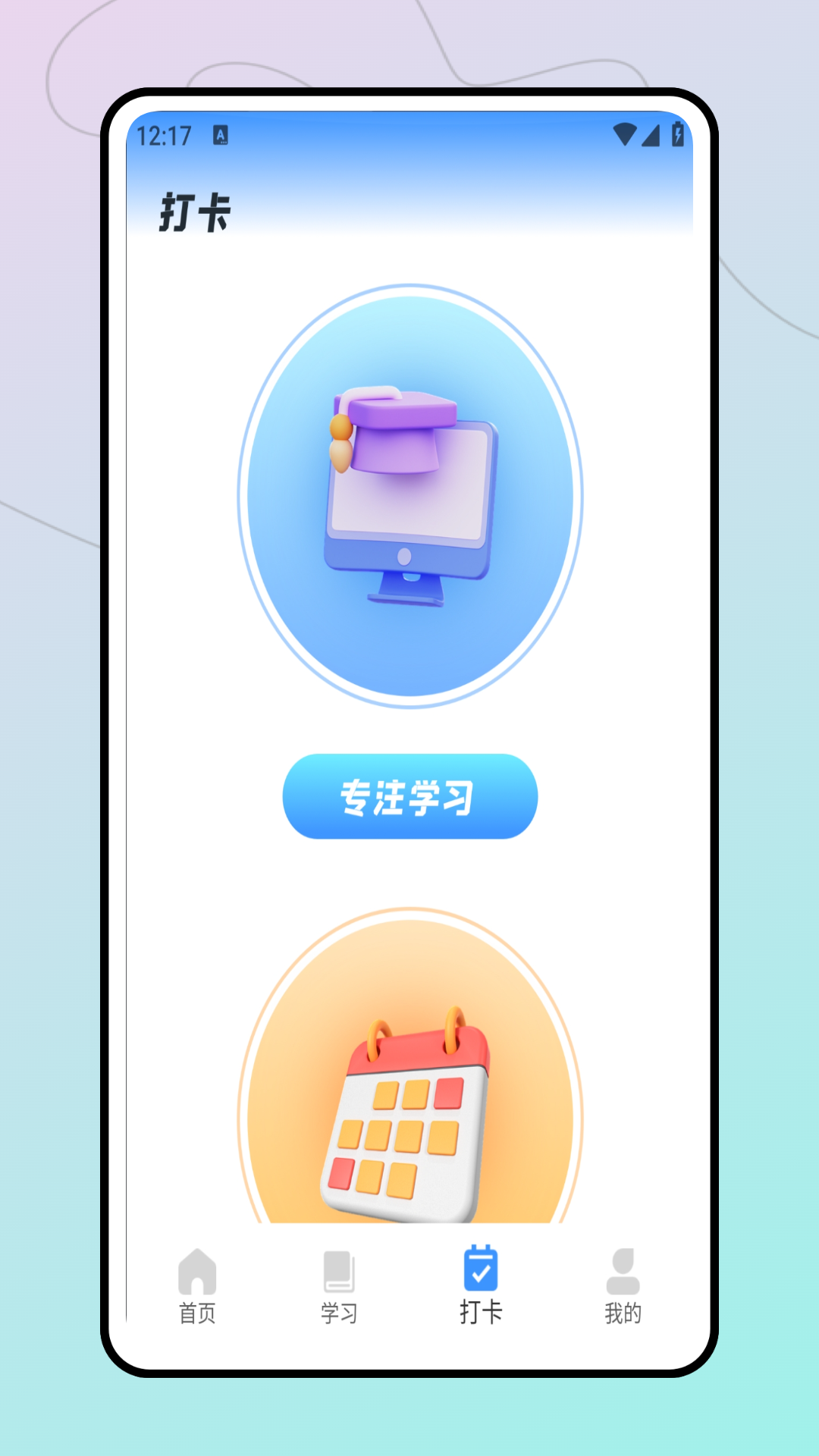
Task: Switch to the 学习 tab
Action: pyautogui.click(x=338, y=1282)
